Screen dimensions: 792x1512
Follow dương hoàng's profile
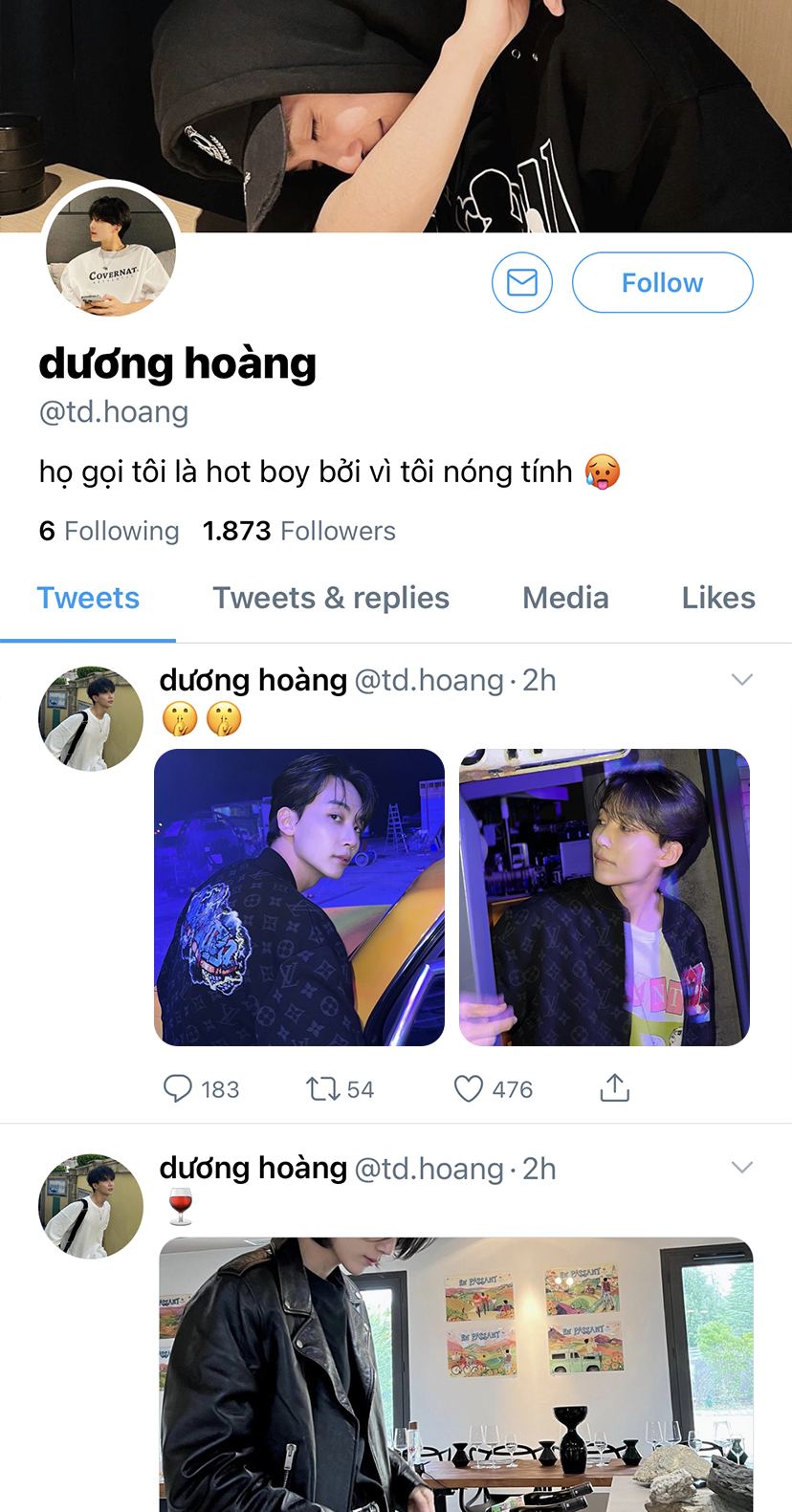662,283
